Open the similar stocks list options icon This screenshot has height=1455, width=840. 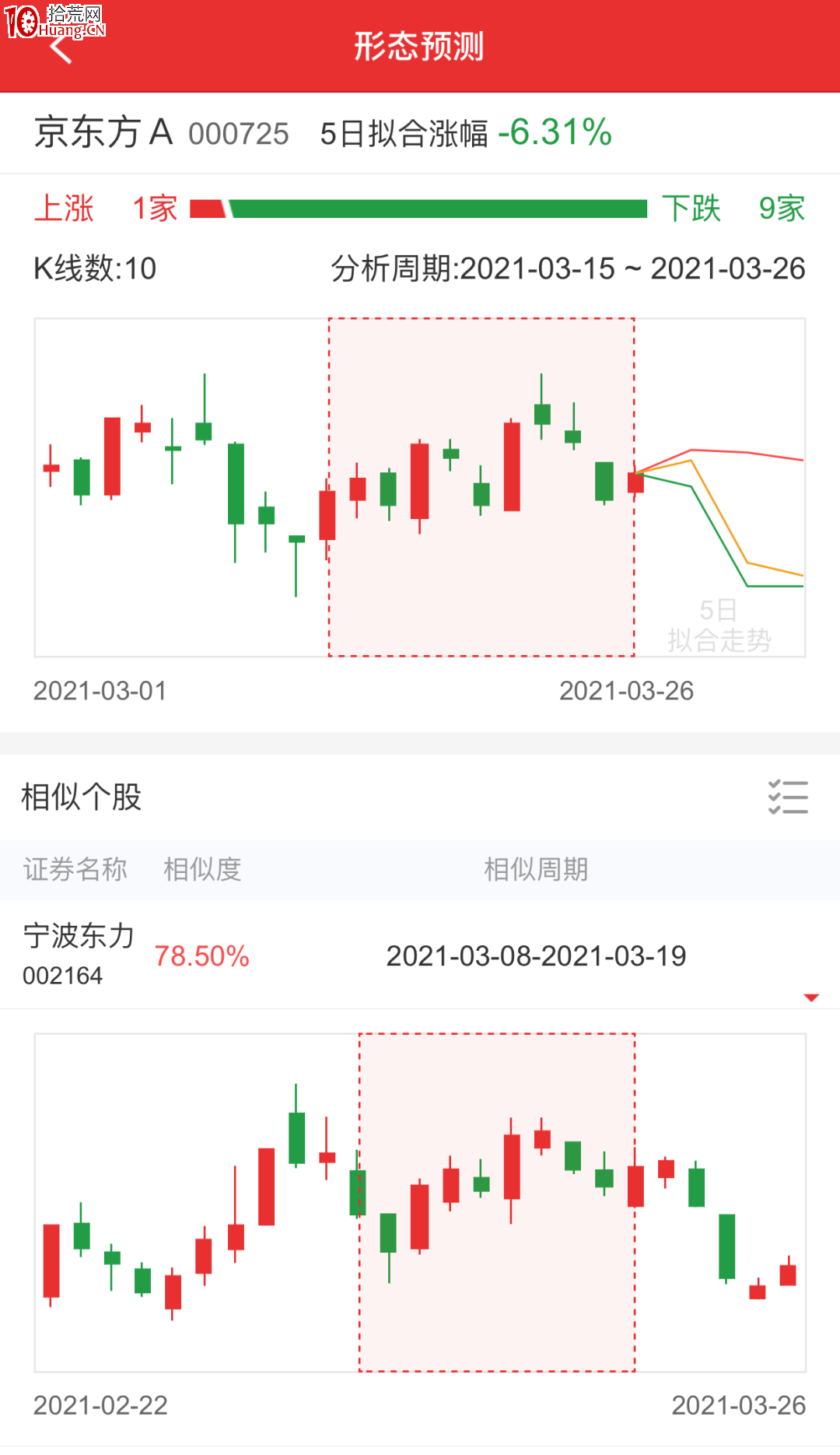[787, 797]
